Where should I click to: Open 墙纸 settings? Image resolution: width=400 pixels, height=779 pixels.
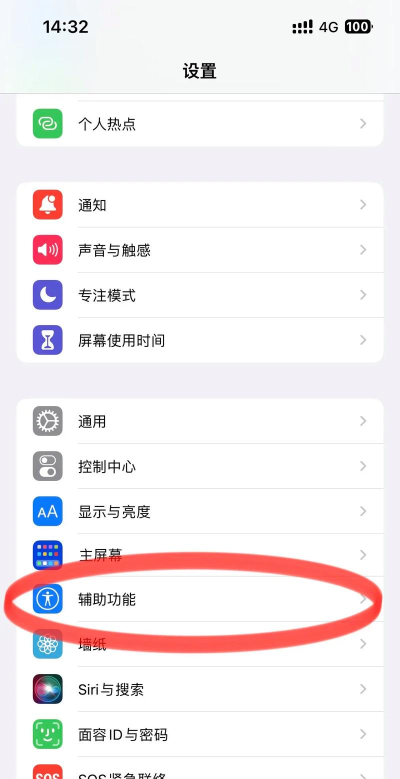(x=200, y=644)
